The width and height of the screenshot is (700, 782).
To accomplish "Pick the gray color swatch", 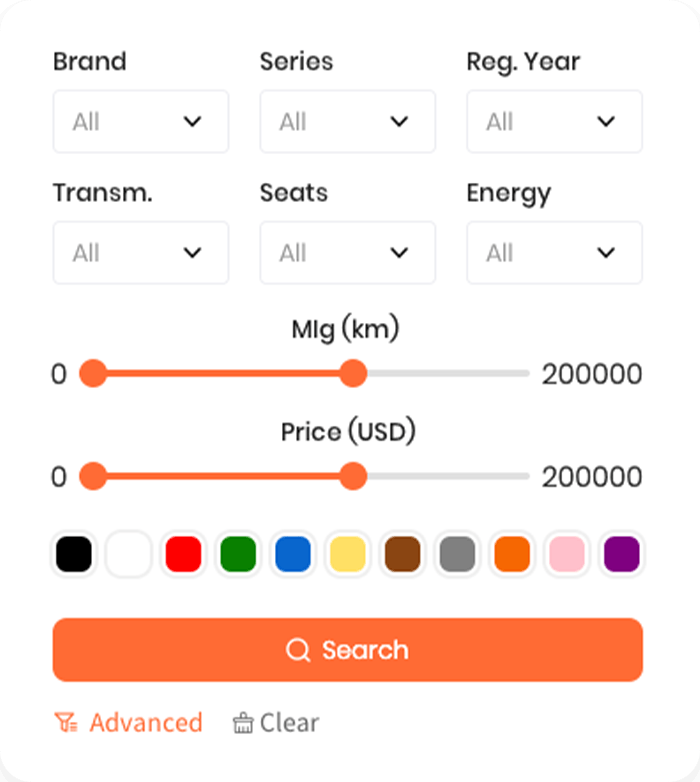I will (x=457, y=554).
